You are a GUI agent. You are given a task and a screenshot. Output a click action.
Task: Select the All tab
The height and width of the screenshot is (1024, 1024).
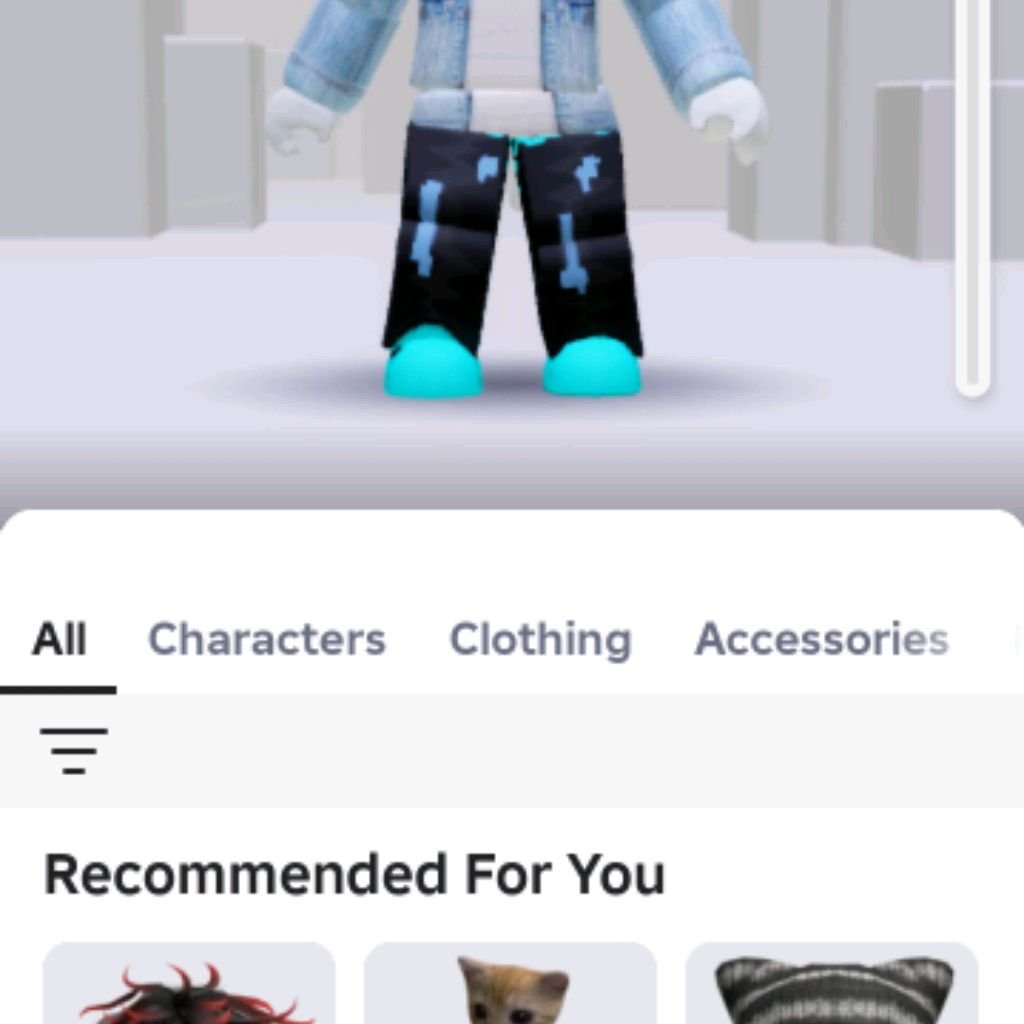click(x=58, y=640)
